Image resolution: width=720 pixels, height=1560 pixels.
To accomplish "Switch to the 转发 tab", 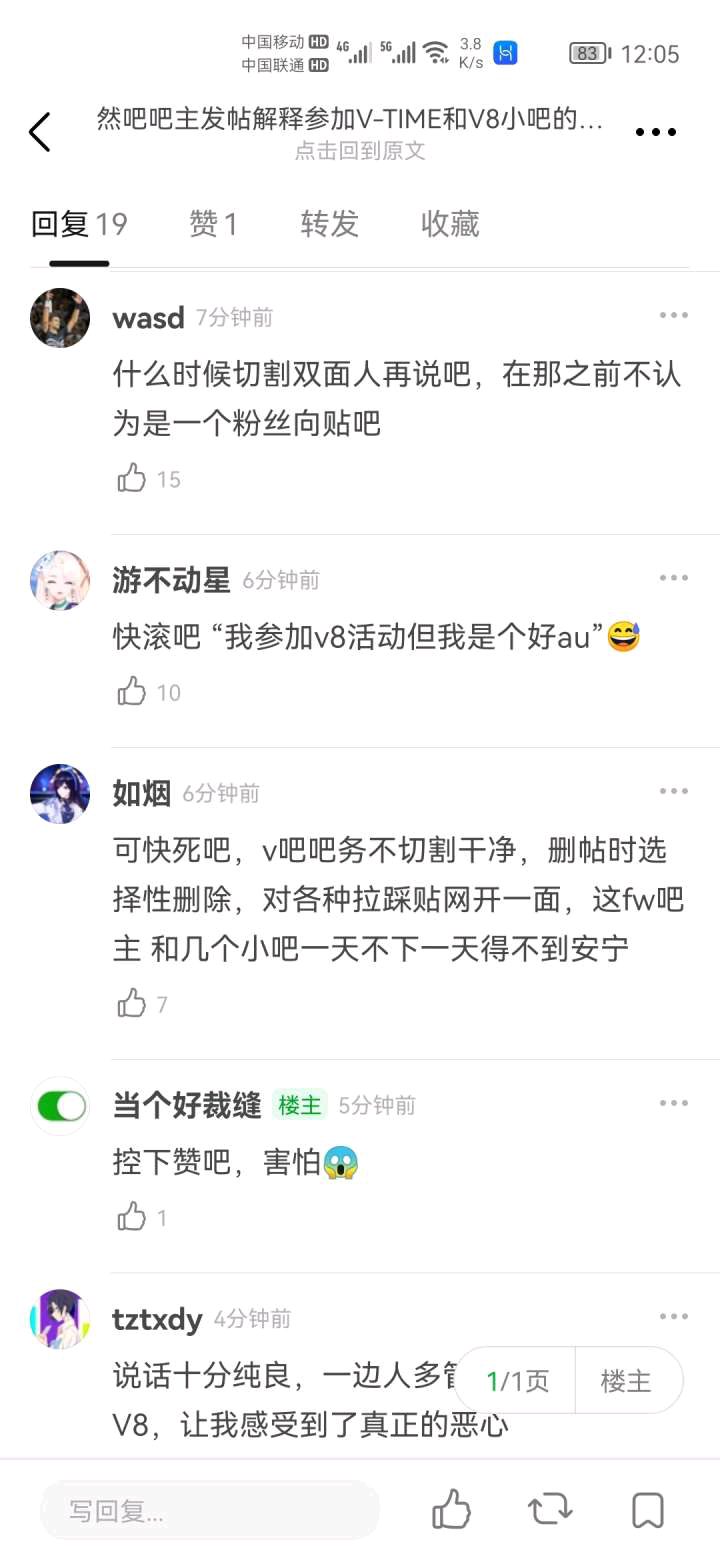I will point(330,224).
